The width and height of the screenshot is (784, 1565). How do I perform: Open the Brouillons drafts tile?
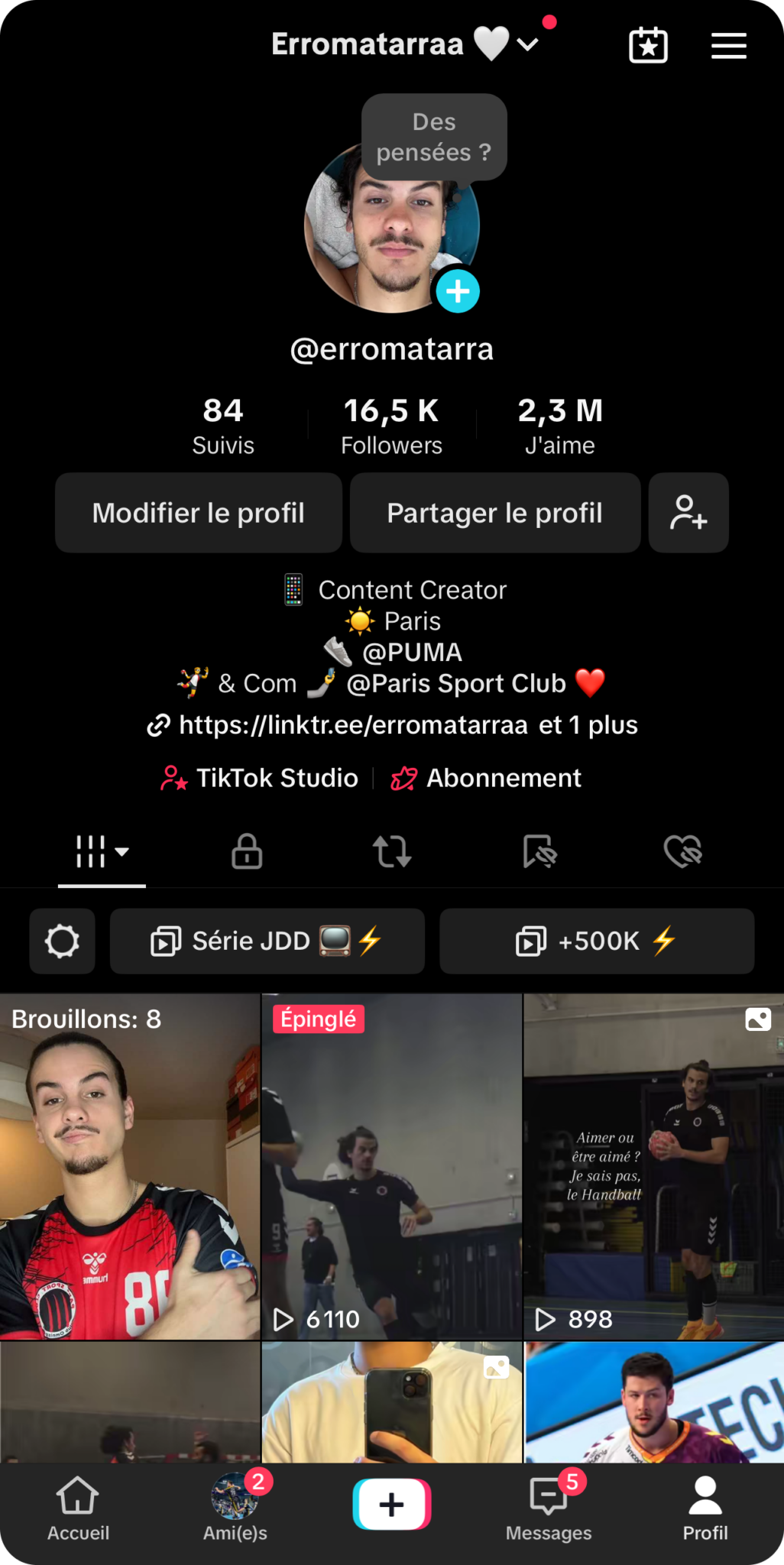click(130, 1166)
